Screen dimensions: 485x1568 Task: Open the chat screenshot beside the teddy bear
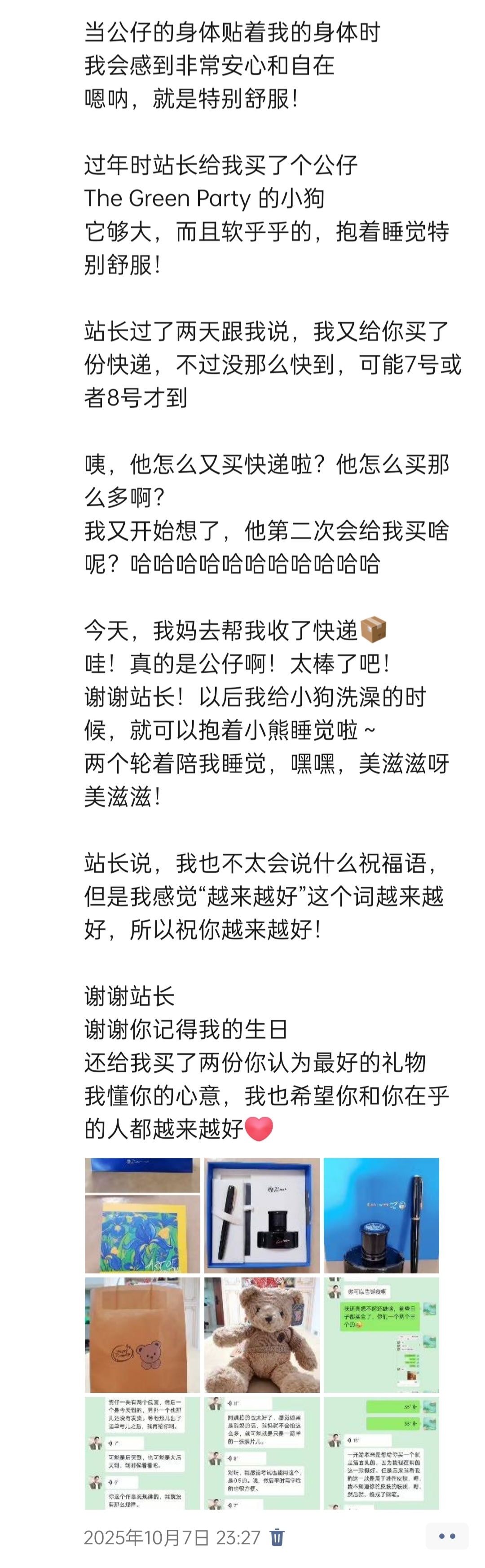[x=381, y=1334]
